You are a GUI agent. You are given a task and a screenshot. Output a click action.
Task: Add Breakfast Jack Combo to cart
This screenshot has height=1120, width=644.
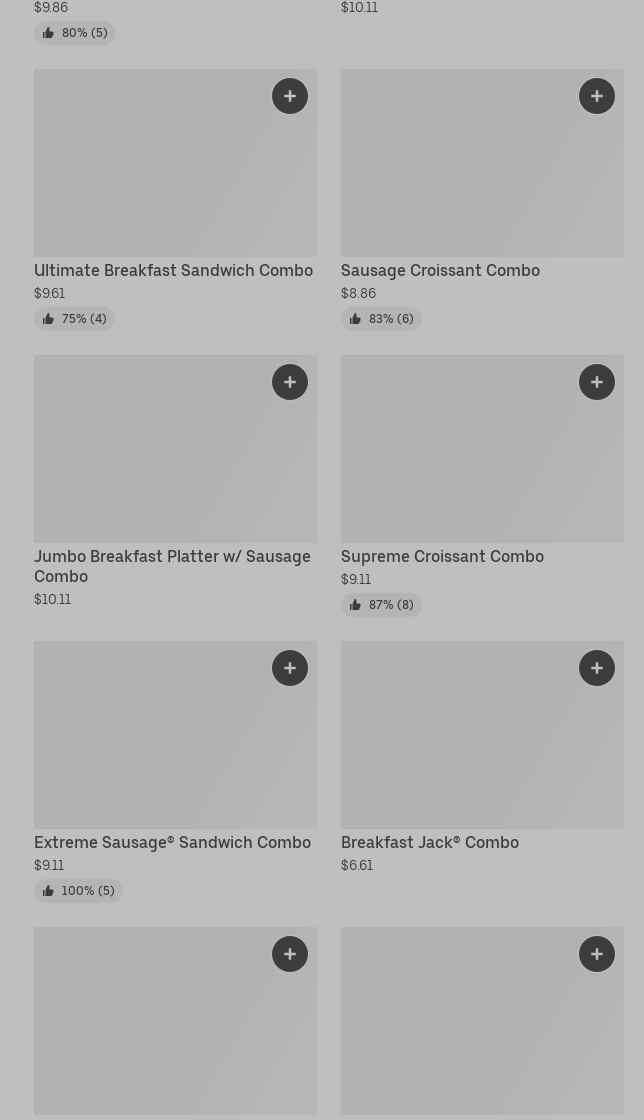coord(597,668)
